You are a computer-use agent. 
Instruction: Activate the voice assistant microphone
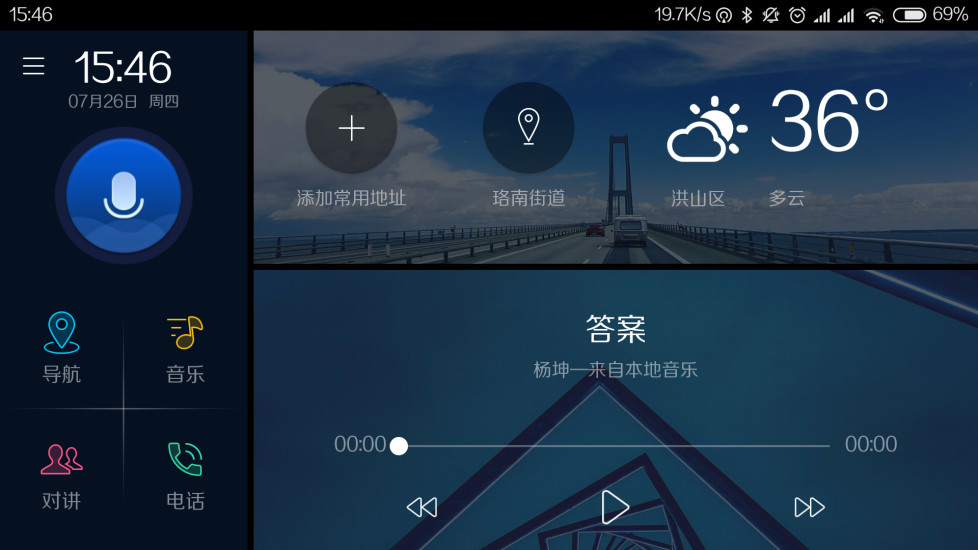(x=123, y=195)
